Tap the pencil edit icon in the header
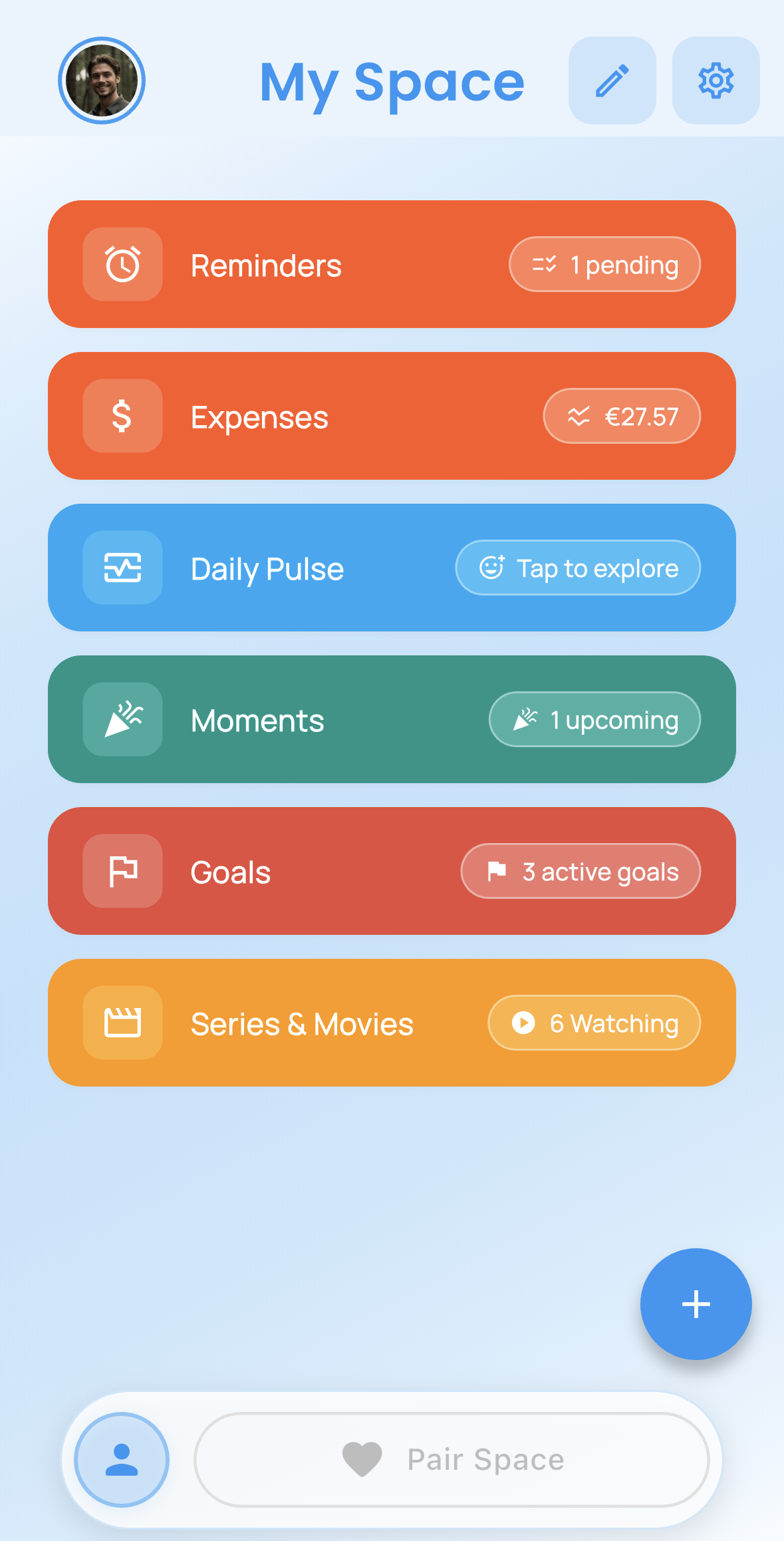 click(x=612, y=80)
